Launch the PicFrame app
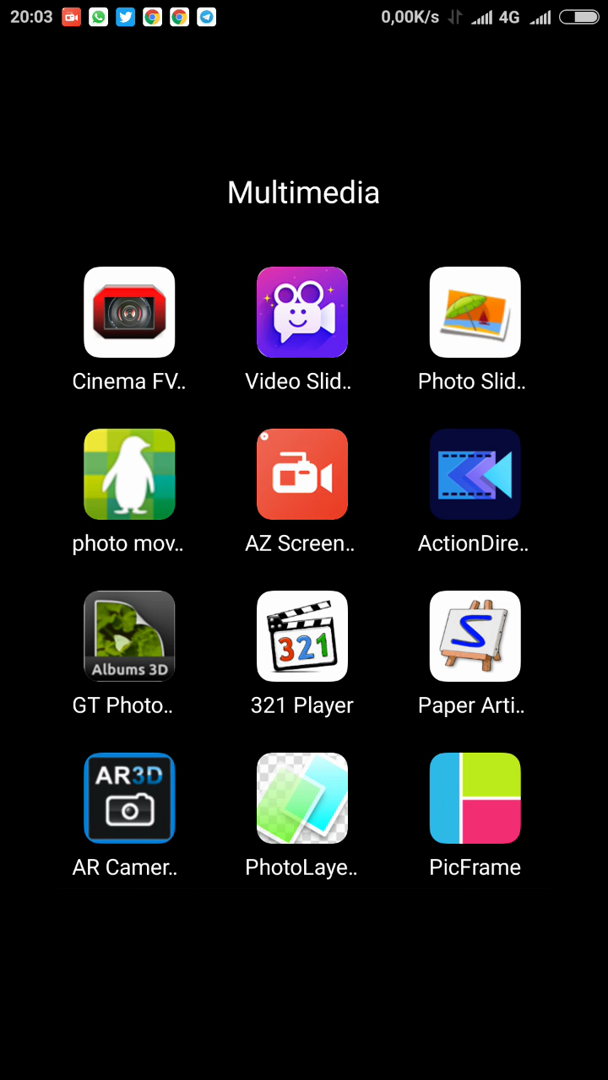 [x=475, y=798]
